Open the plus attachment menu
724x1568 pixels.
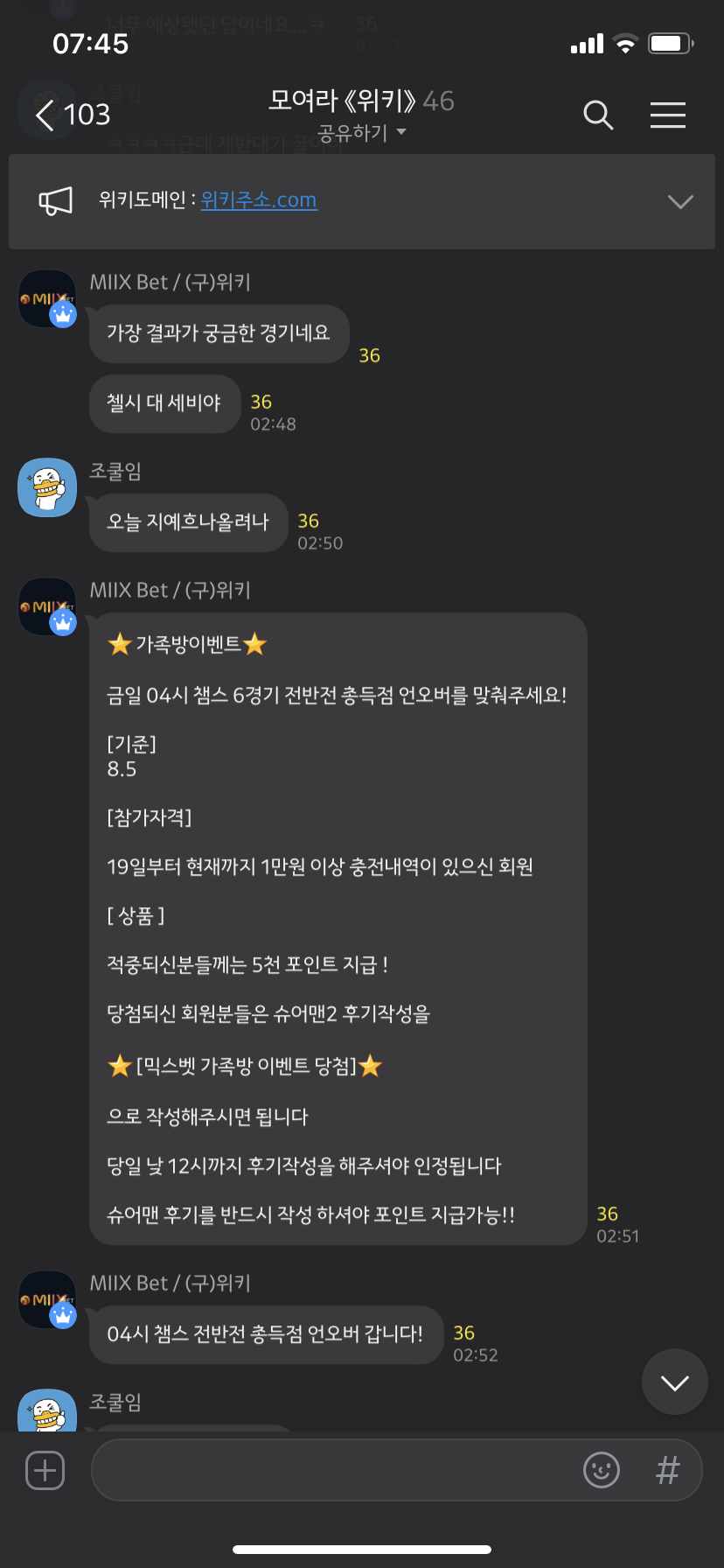(x=45, y=1470)
